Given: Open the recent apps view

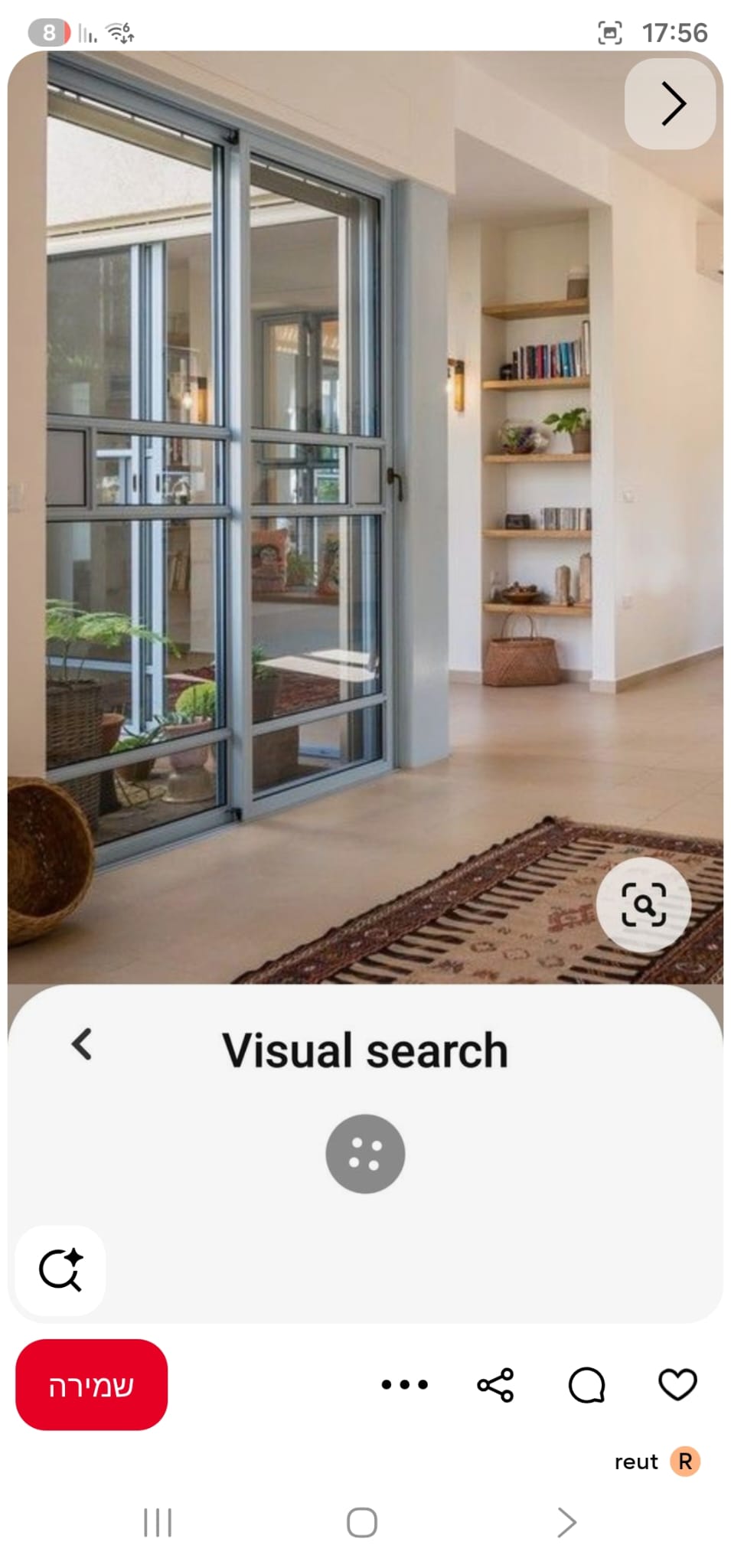Looking at the screenshot, I should point(158,1522).
